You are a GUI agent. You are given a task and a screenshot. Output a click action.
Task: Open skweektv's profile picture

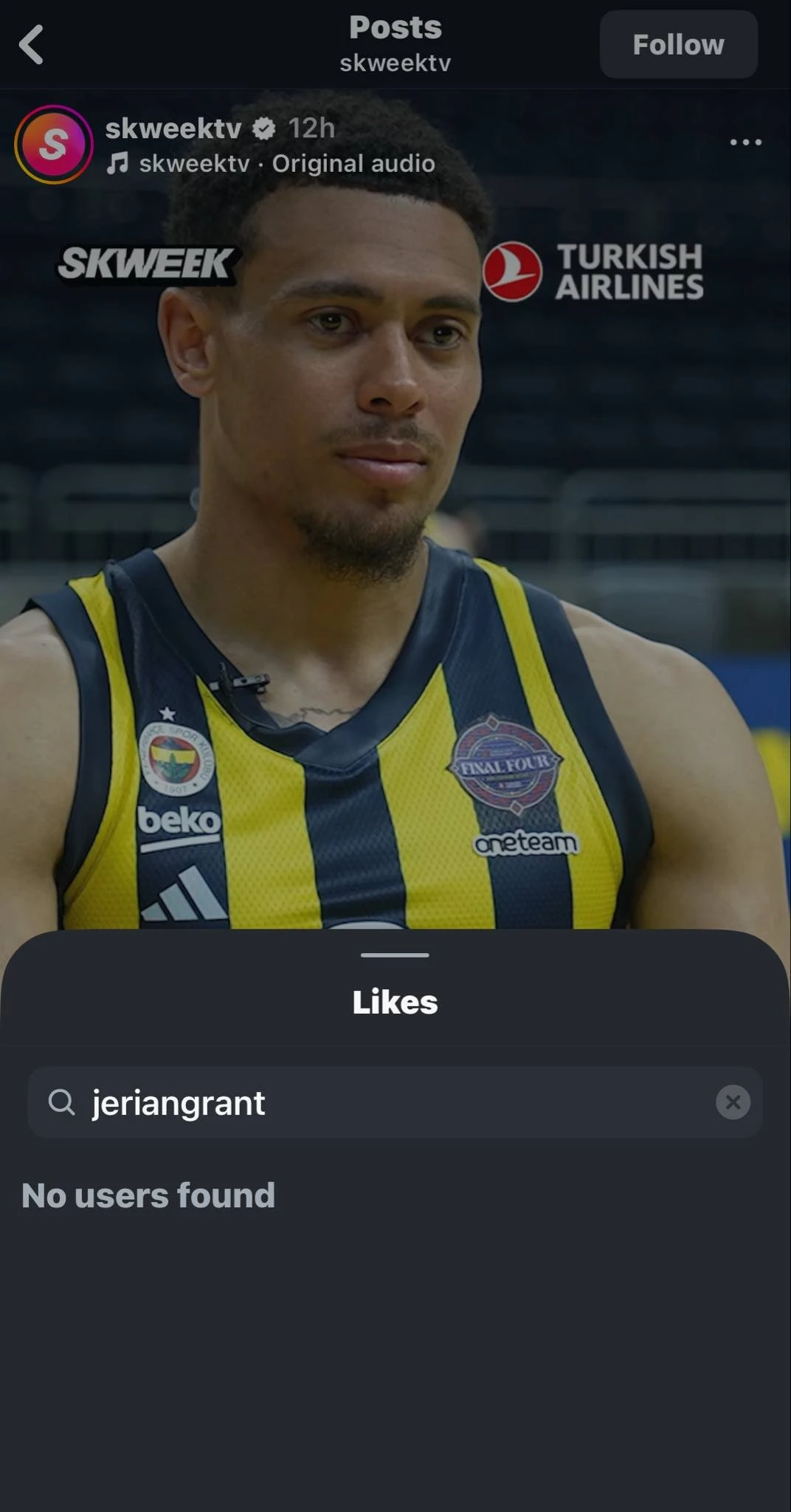point(53,144)
